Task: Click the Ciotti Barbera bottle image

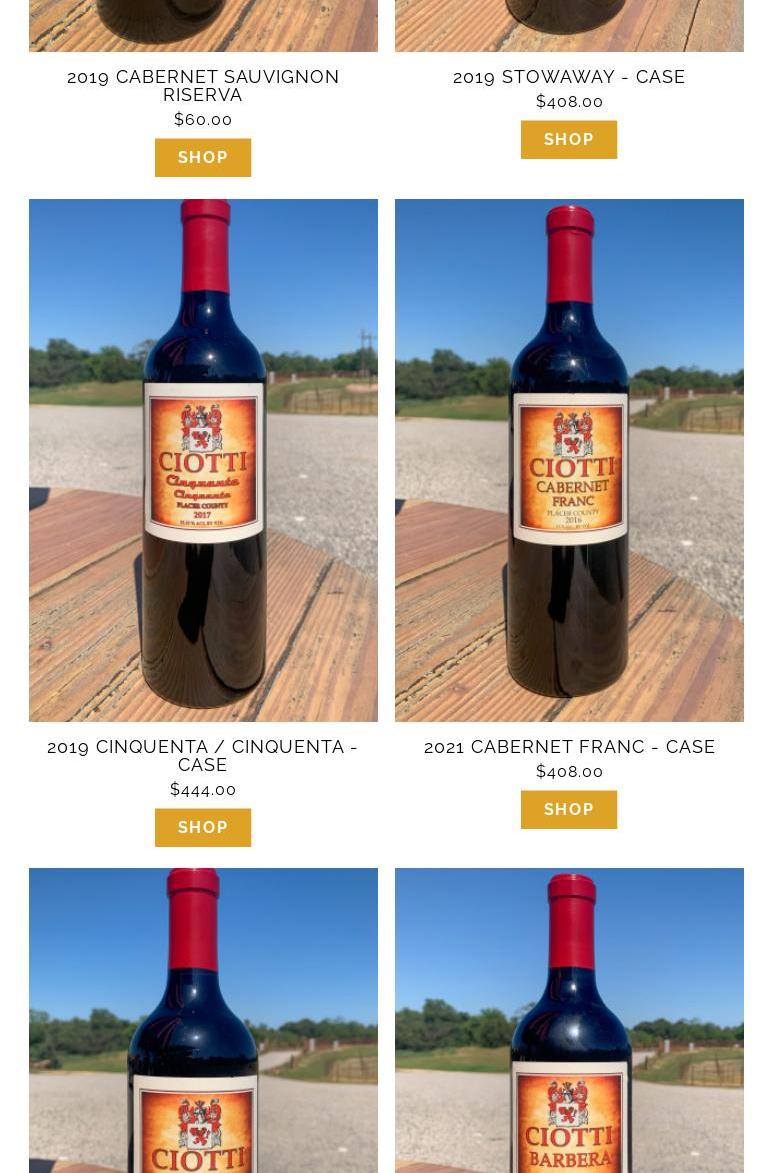Action: coord(569,1020)
